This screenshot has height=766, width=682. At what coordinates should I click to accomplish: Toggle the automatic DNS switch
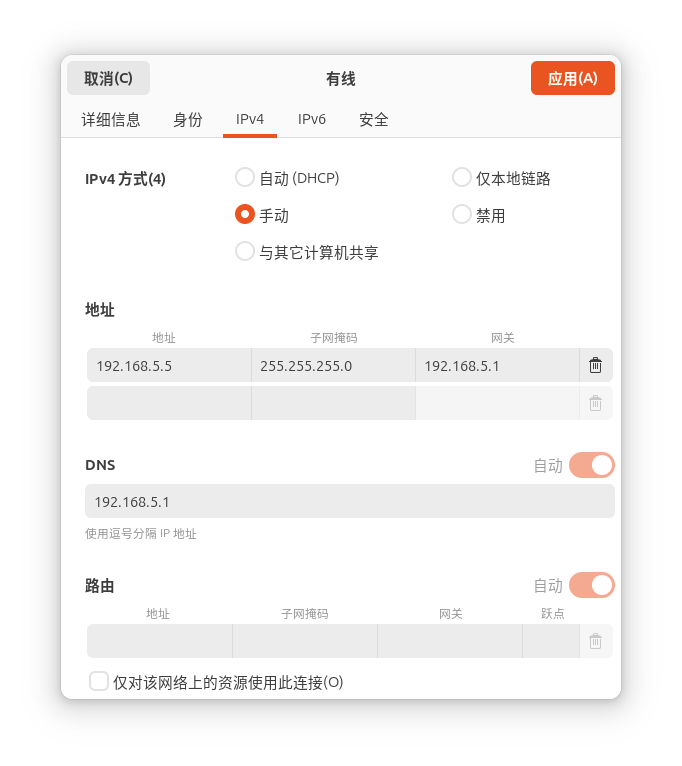(x=591, y=465)
